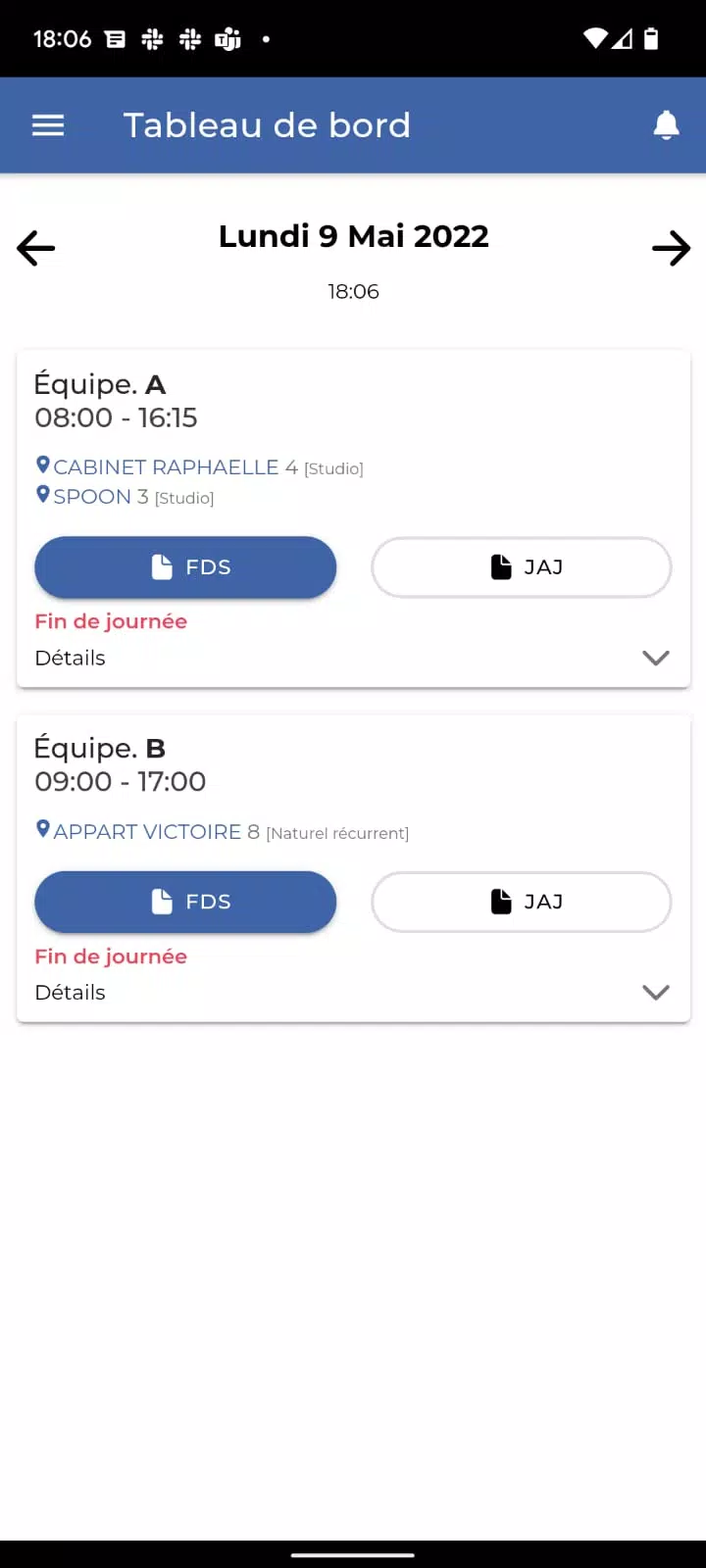706x1568 pixels.
Task: Expand Détails for Équipe B
Action: point(353,992)
